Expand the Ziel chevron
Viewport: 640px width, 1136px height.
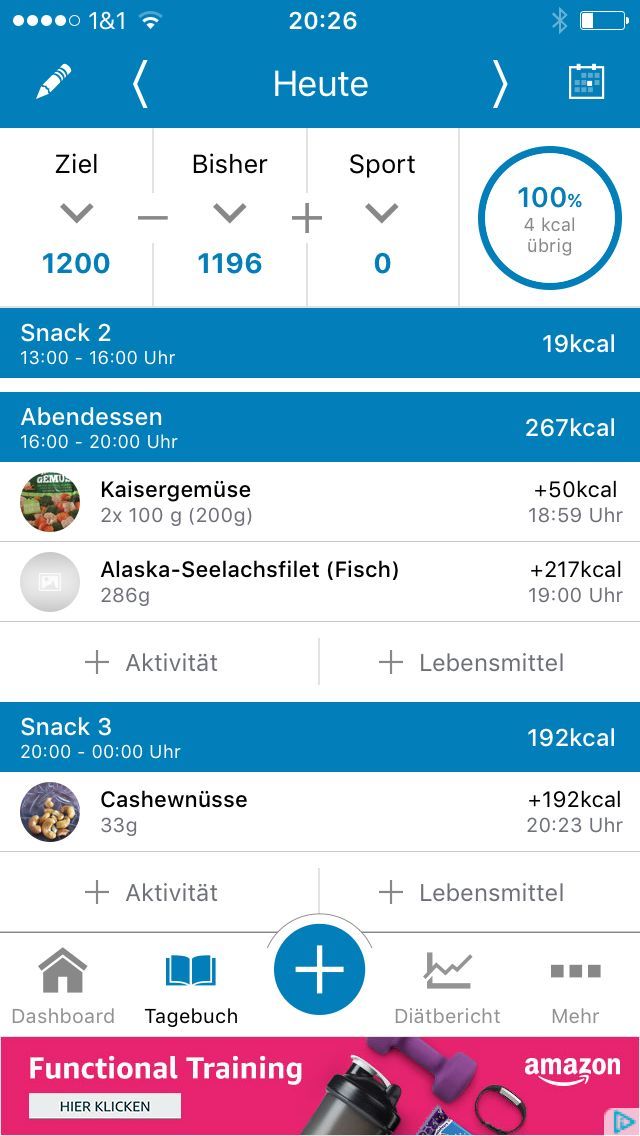[77, 213]
